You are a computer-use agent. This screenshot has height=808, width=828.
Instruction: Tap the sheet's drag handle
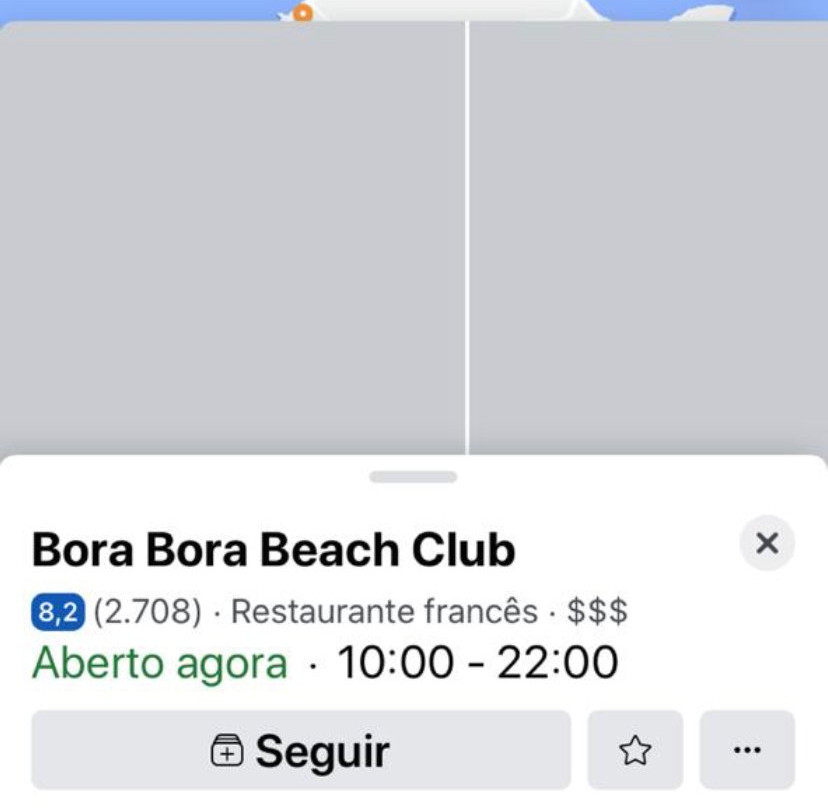[413, 477]
